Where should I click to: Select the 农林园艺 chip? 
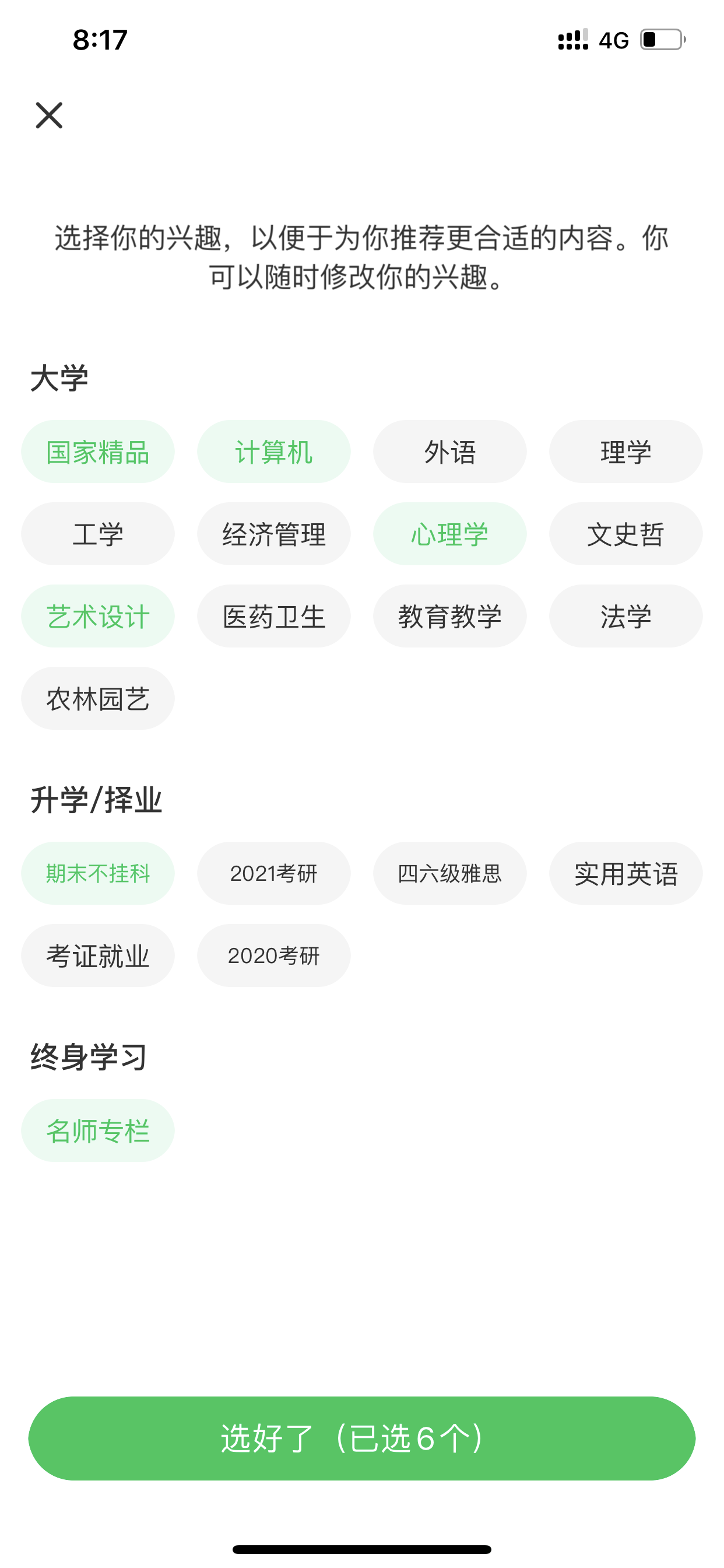98,698
